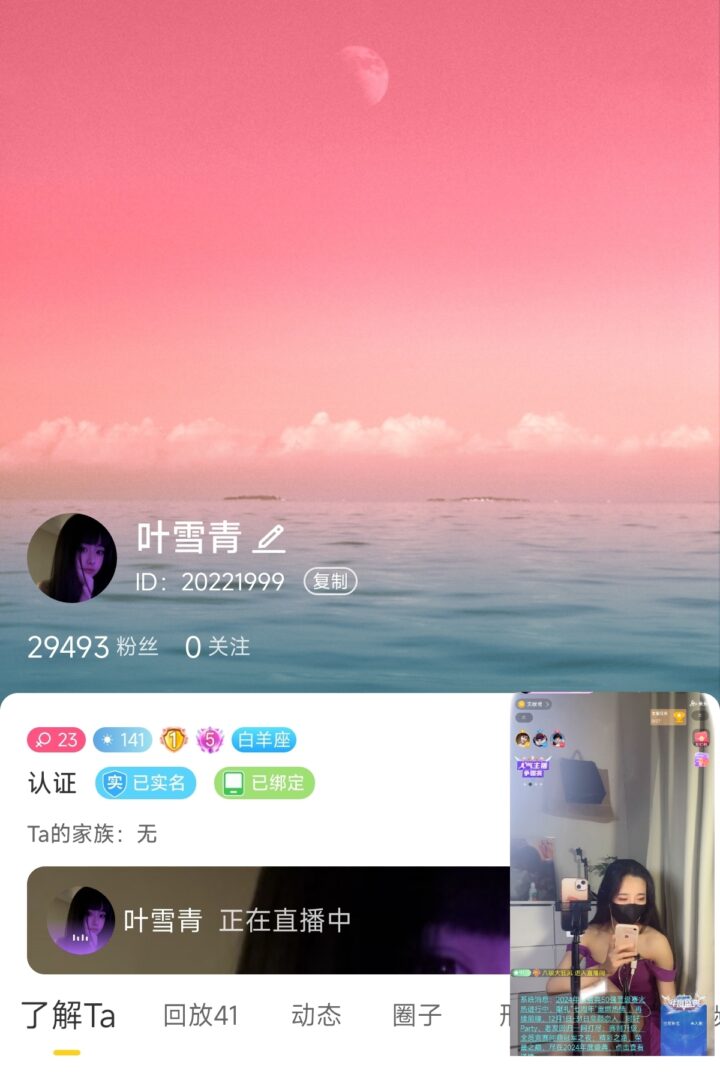Tap the 已实名 verification badge
Screen dimensions: 720x1080
pos(146,783)
